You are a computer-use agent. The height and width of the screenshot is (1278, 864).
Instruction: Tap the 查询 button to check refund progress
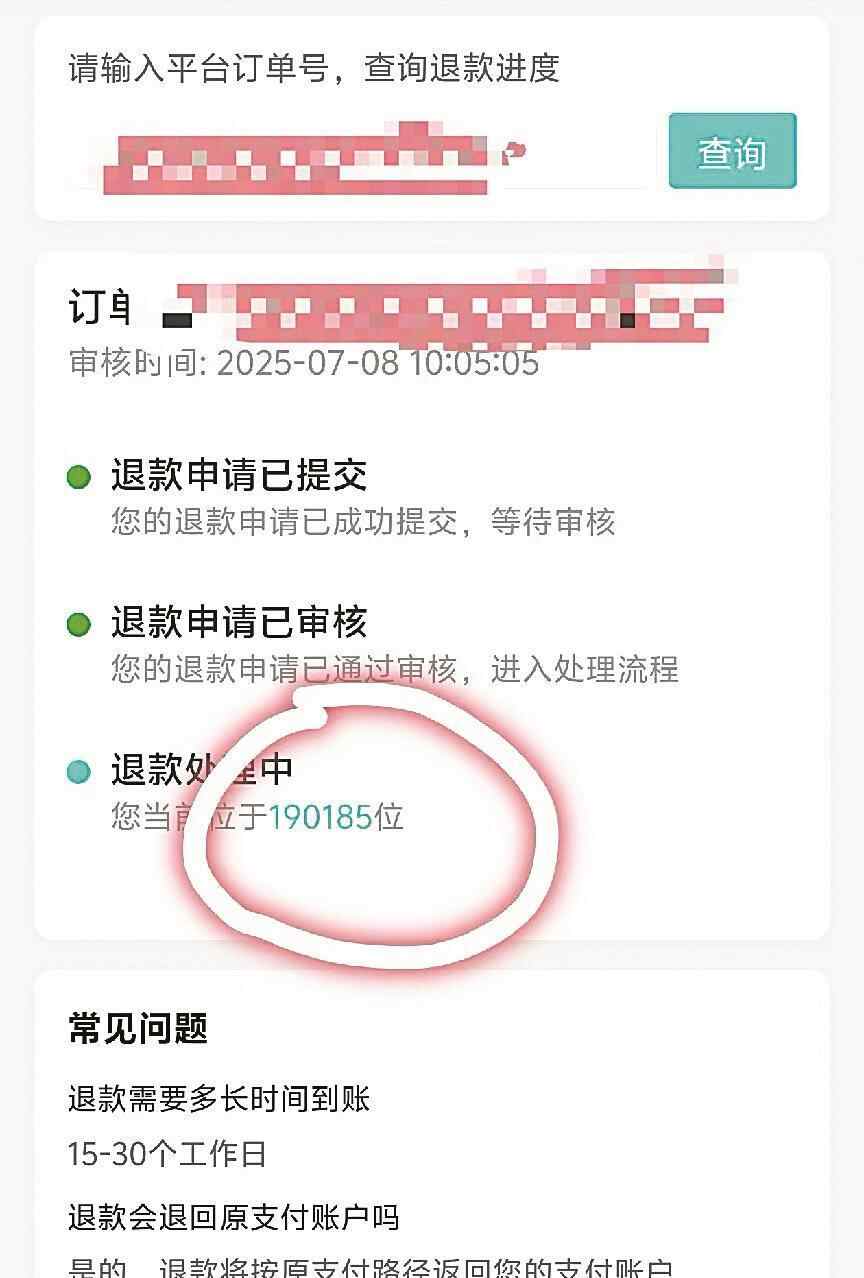click(732, 152)
